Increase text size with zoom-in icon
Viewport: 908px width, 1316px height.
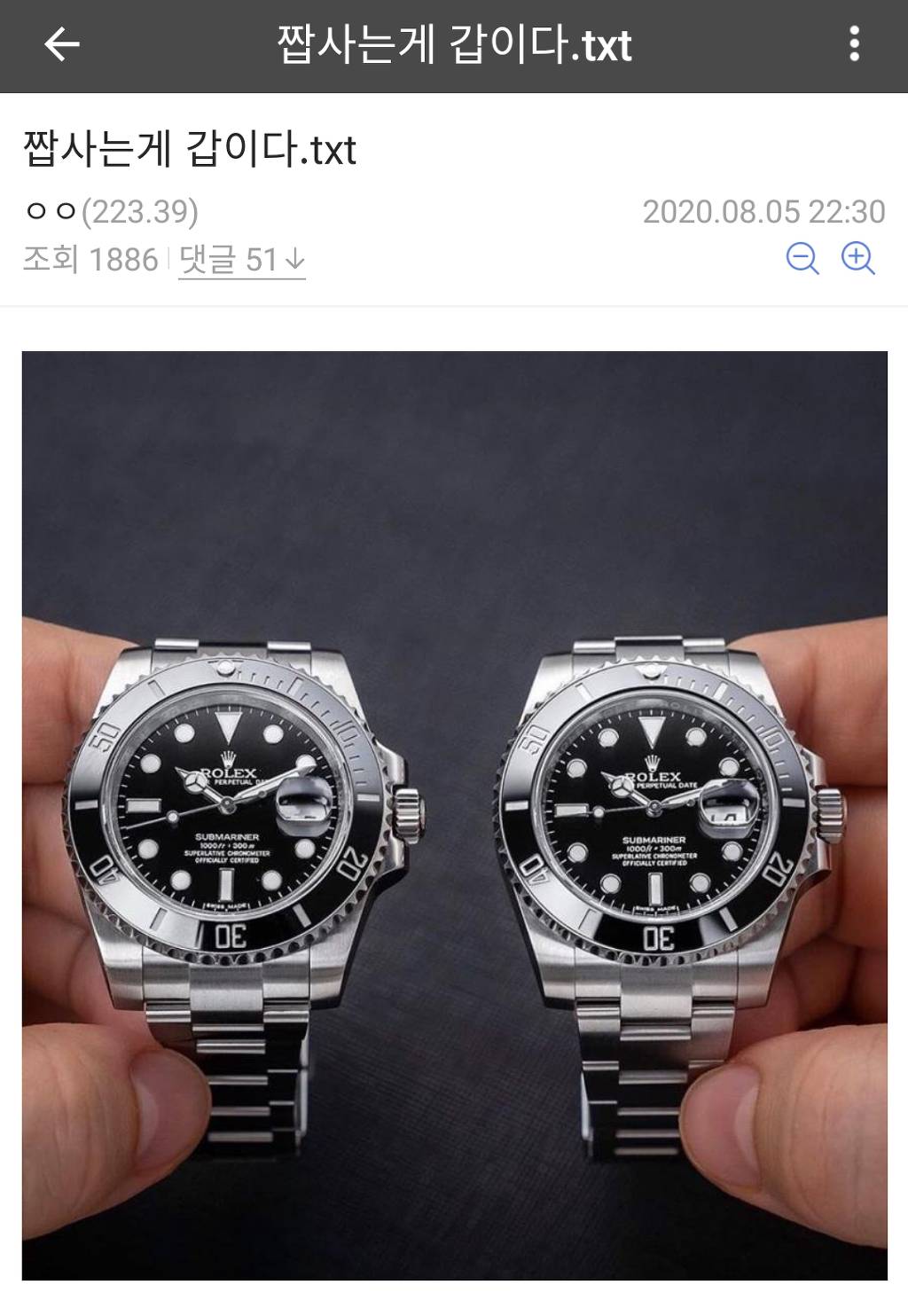click(x=857, y=258)
